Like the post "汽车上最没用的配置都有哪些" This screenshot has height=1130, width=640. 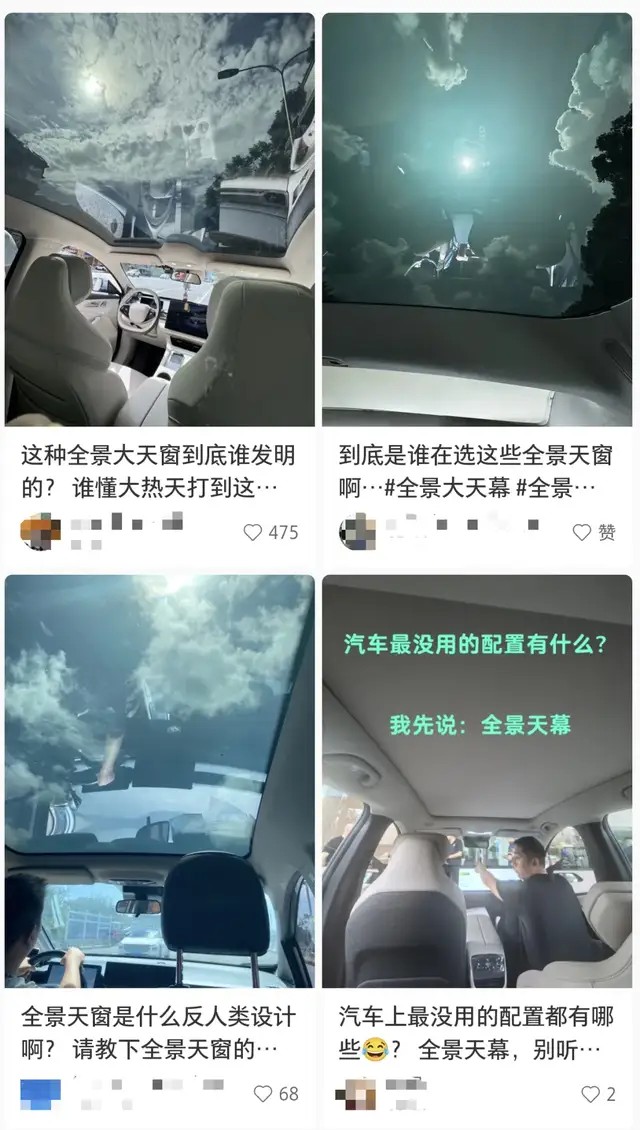591,1094
